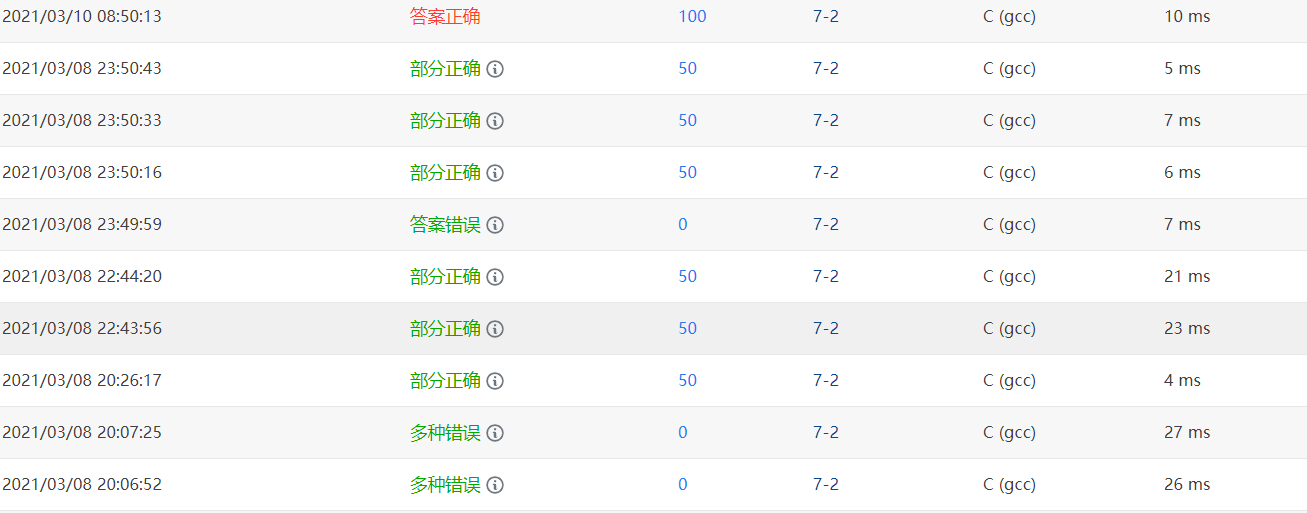The image size is (1307, 513).
Task: Select score 0 on the 23:49:59 row
Action: (x=683, y=225)
